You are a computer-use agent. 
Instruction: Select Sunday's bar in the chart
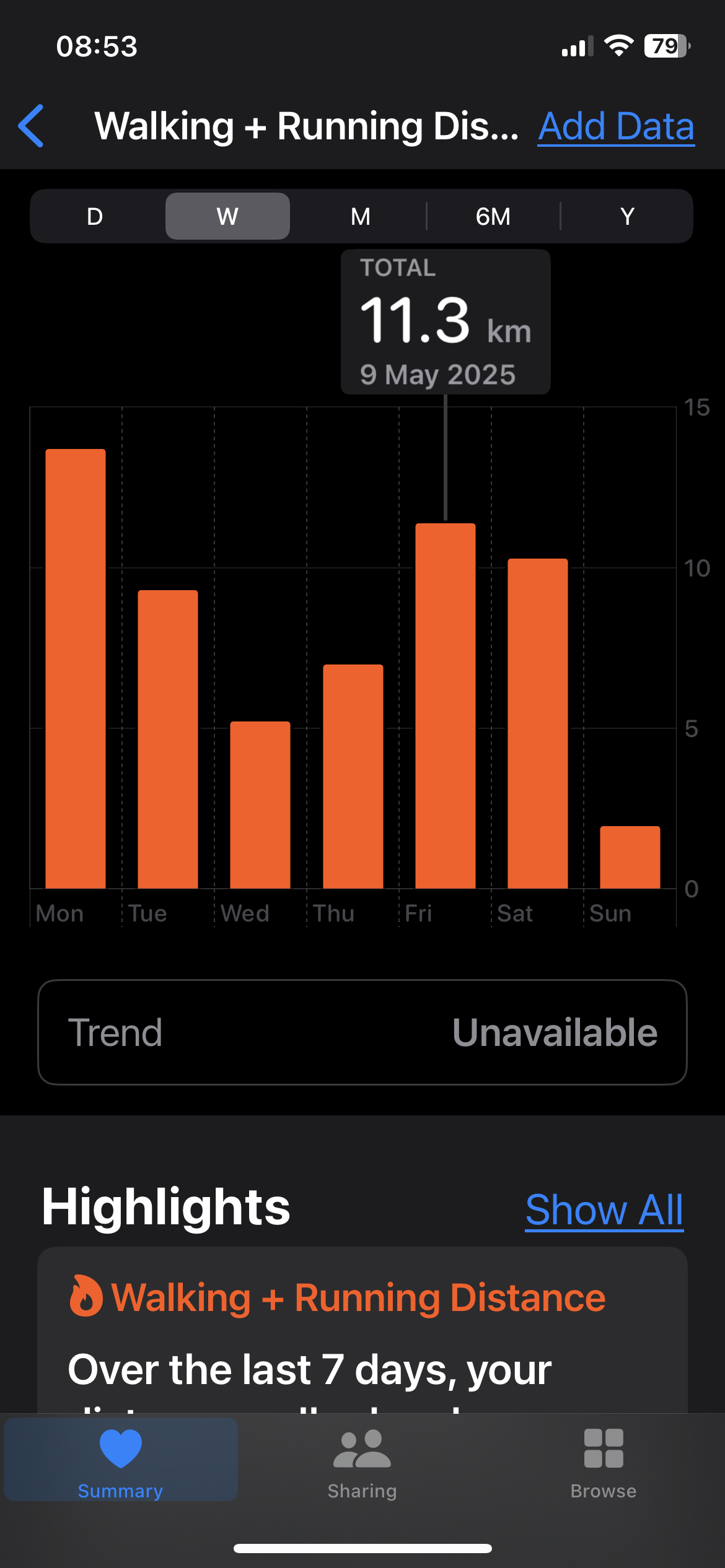[630, 857]
